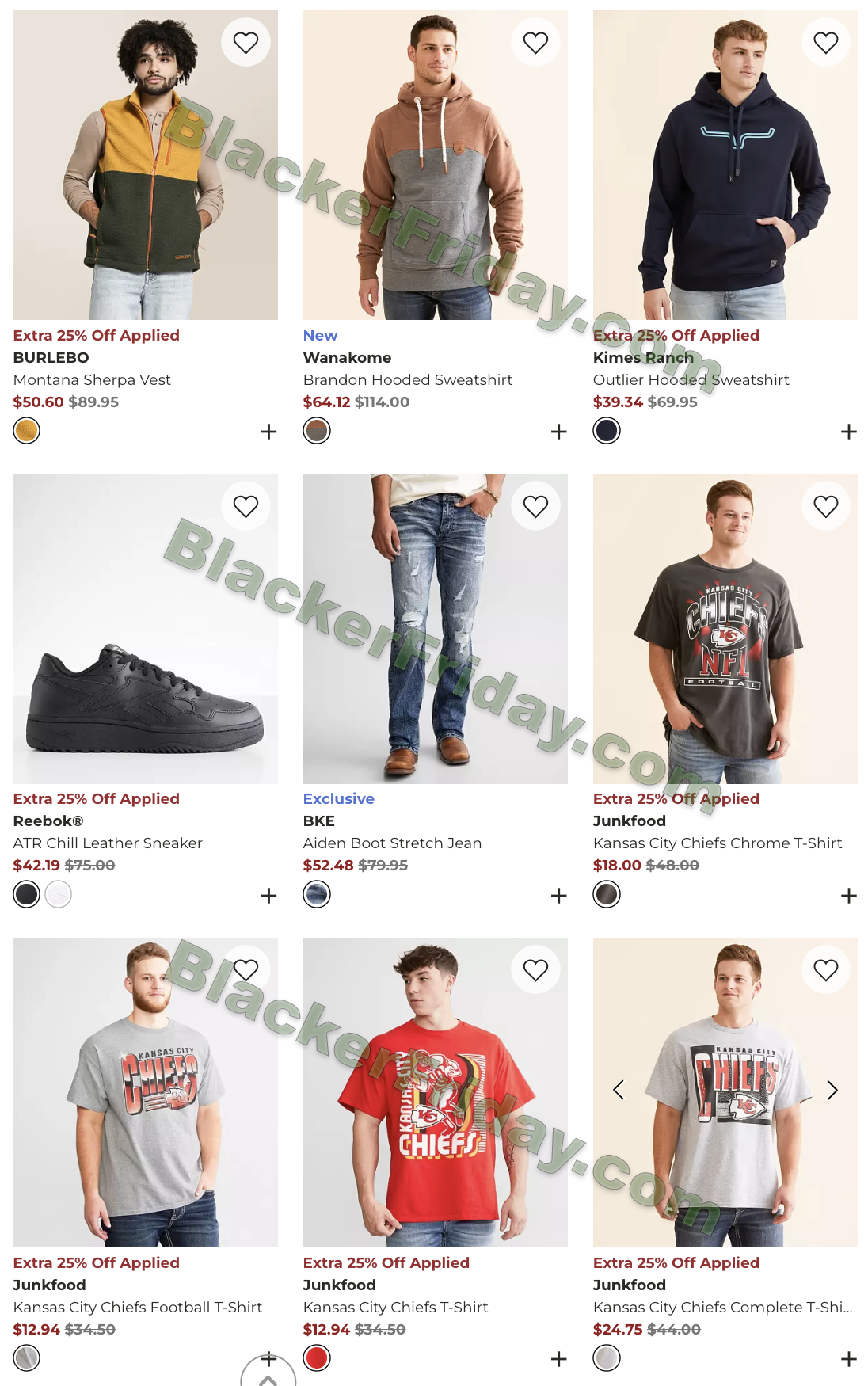Favorite the BKE Aiden Boot Stretch Jean
Screen dimensions: 868x1386
click(x=535, y=506)
